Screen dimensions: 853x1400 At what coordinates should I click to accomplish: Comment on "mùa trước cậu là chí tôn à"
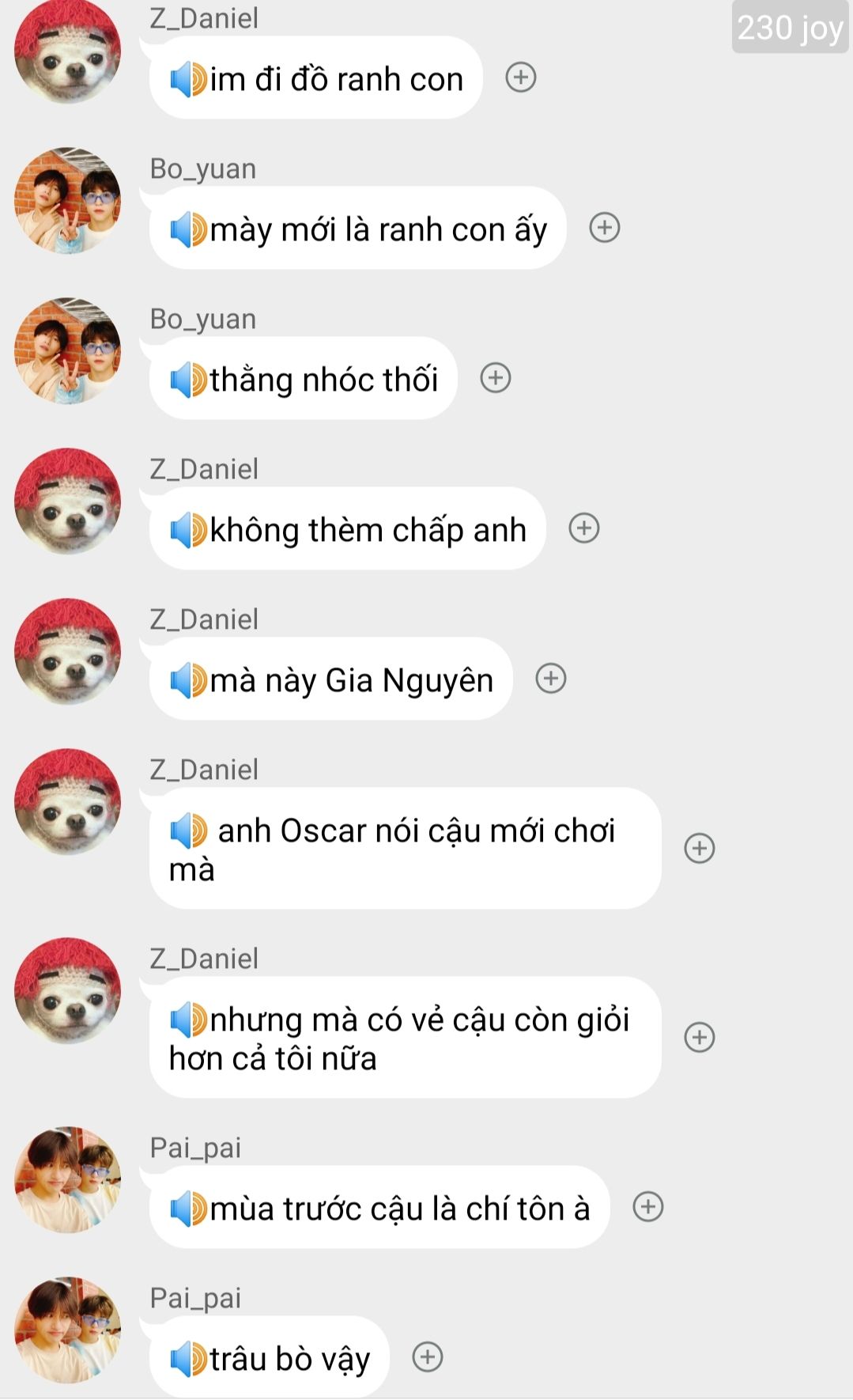(x=648, y=1207)
